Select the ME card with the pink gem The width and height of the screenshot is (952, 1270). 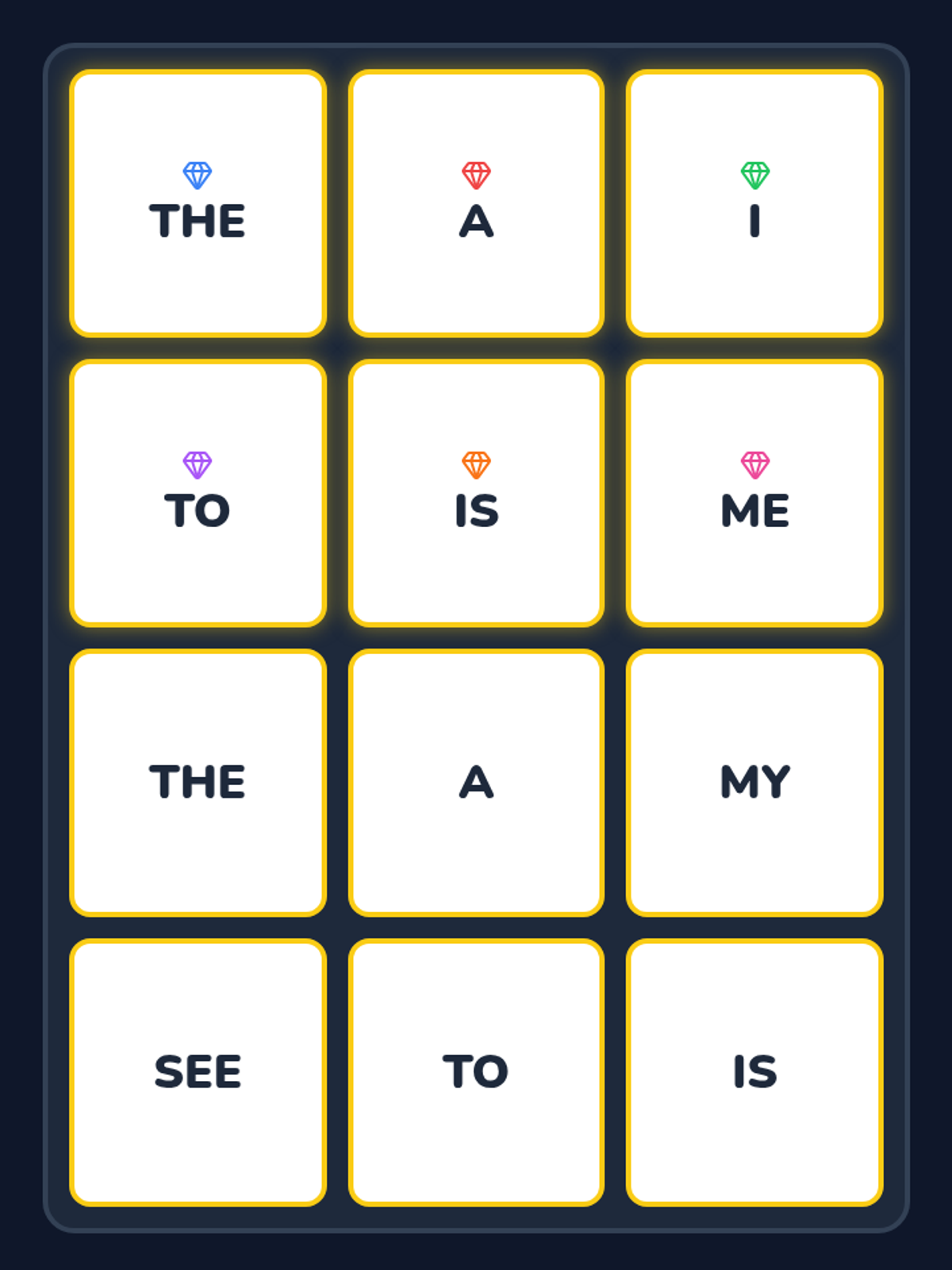coord(754,493)
